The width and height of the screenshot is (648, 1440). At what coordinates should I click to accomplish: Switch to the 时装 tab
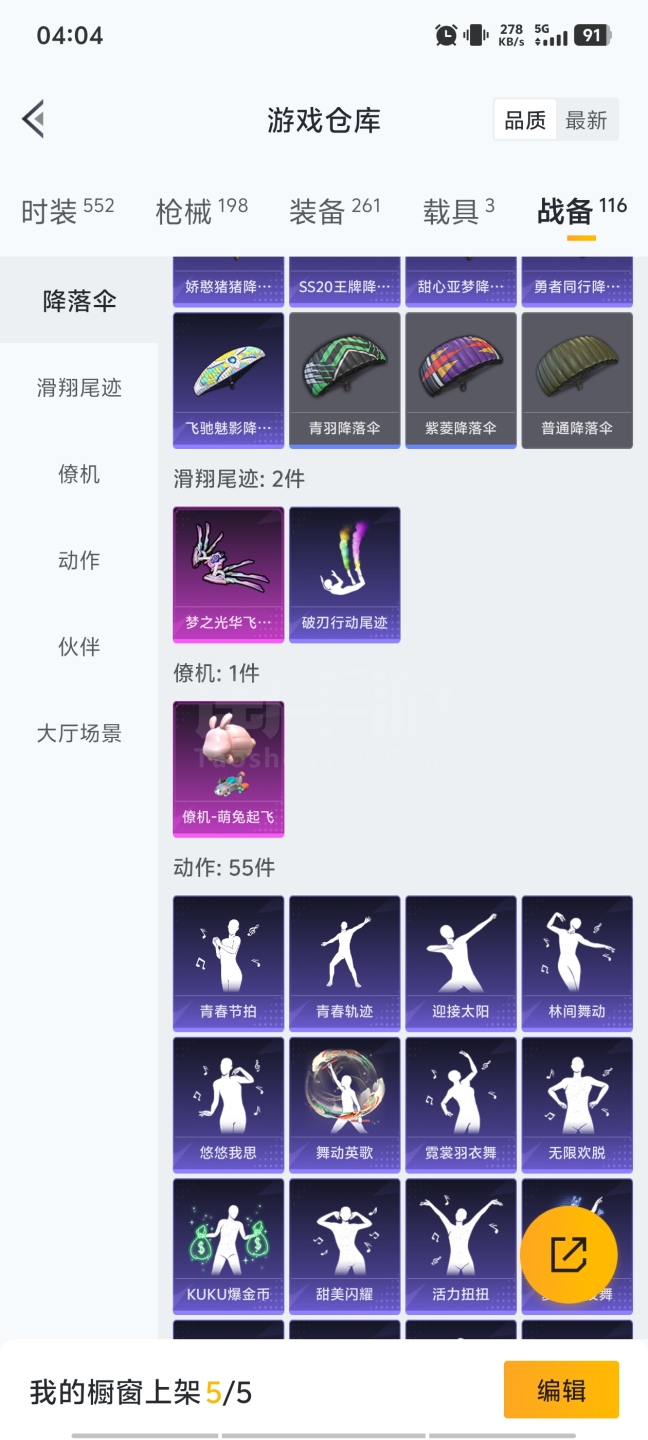coord(67,211)
